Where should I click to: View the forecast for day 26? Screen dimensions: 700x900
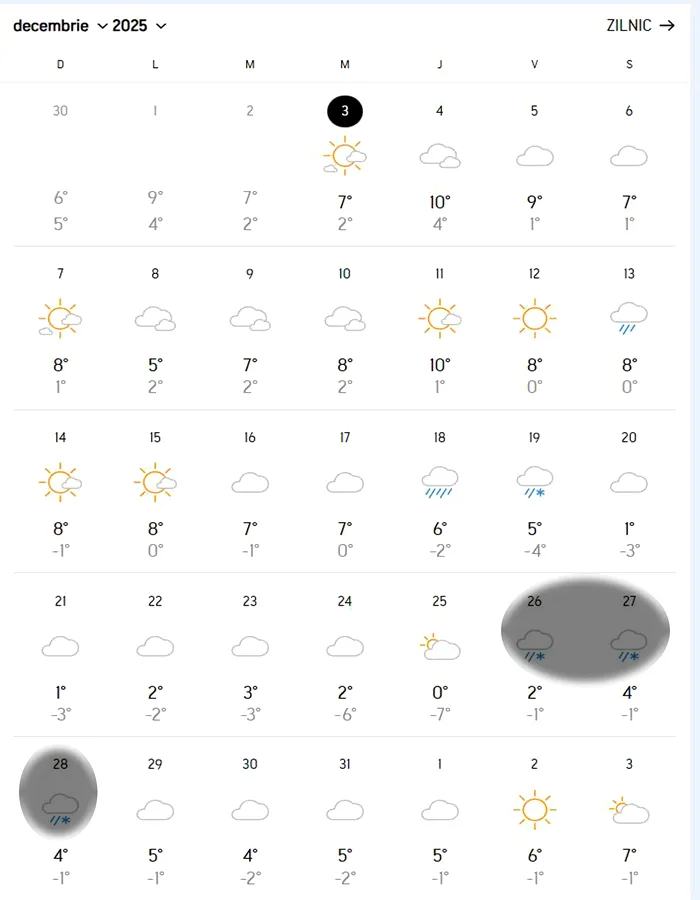pyautogui.click(x=535, y=647)
